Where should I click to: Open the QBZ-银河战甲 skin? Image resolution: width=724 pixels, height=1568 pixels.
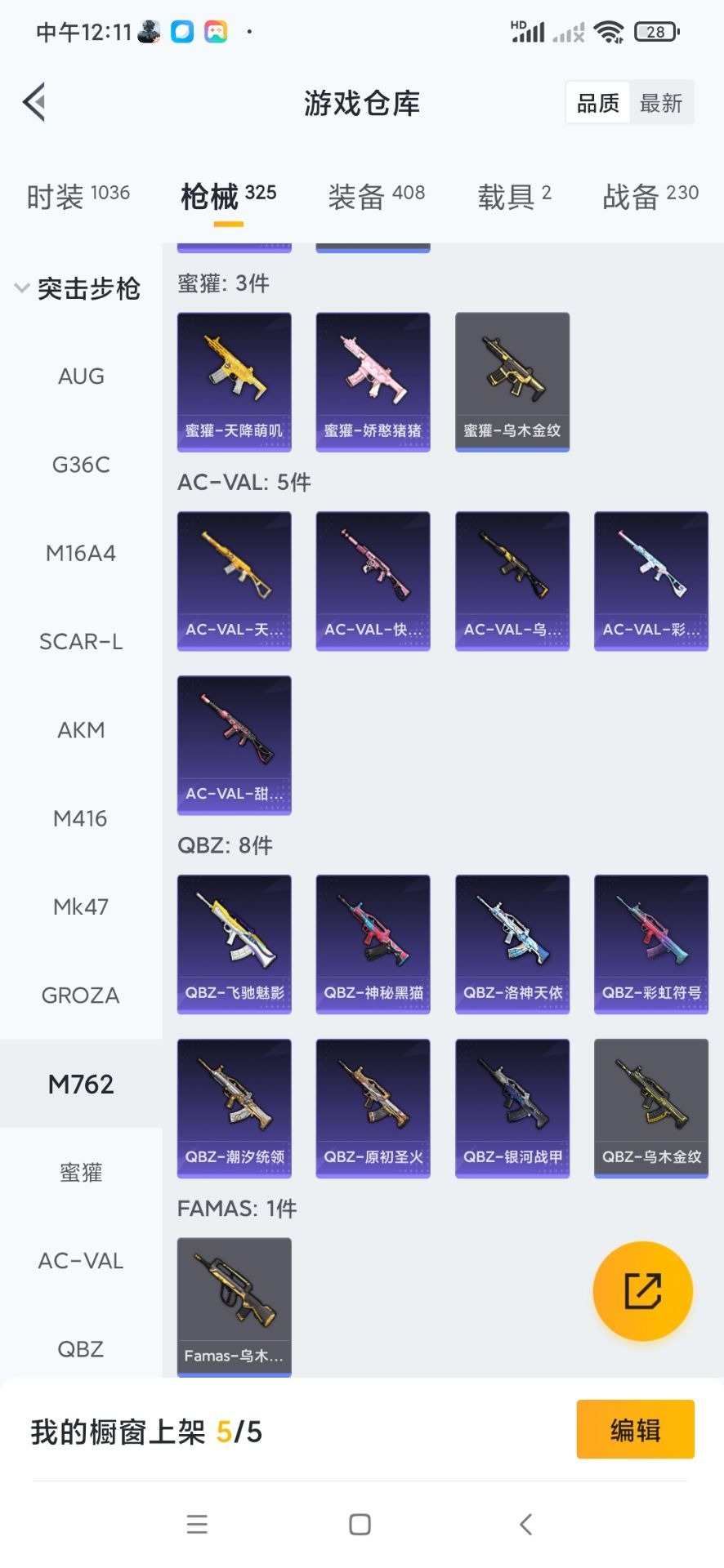click(x=512, y=1107)
